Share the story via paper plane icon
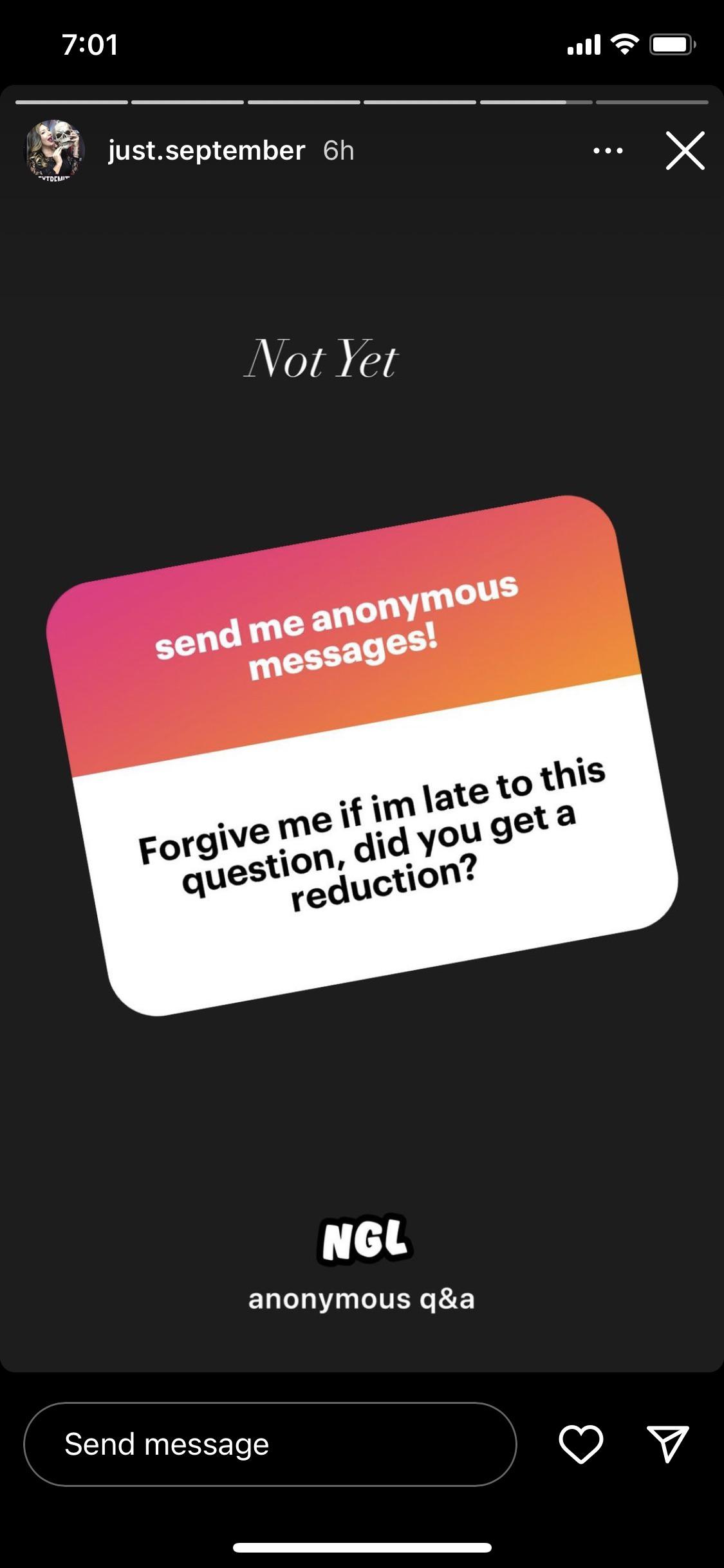Viewport: 724px width, 1568px height. 667,1444
